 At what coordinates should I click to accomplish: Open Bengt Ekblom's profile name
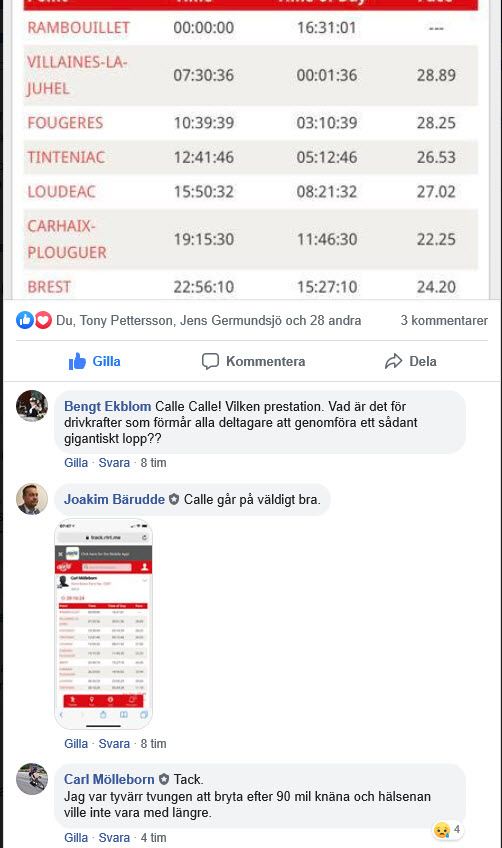107,406
